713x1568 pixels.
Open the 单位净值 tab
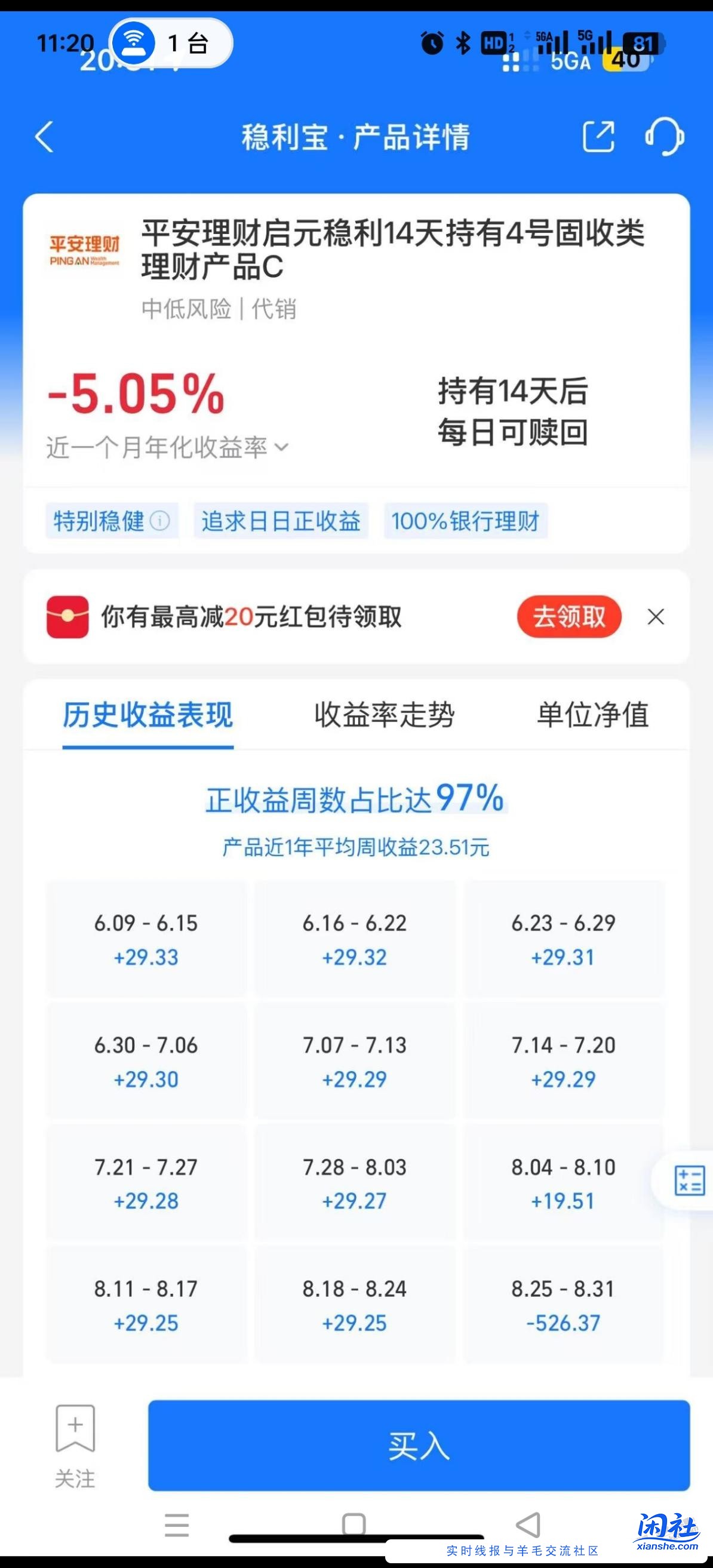pos(592,716)
